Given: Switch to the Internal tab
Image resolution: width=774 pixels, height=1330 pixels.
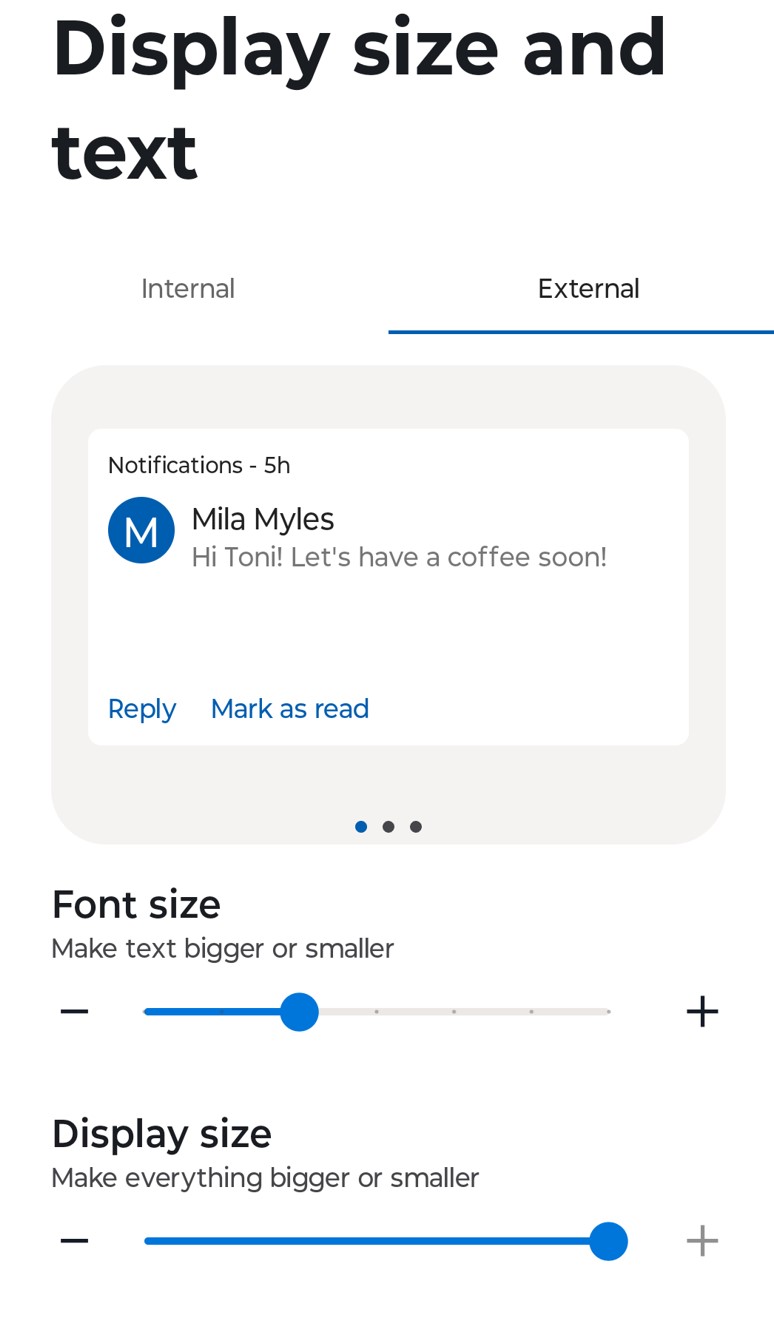Looking at the screenshot, I should point(188,289).
